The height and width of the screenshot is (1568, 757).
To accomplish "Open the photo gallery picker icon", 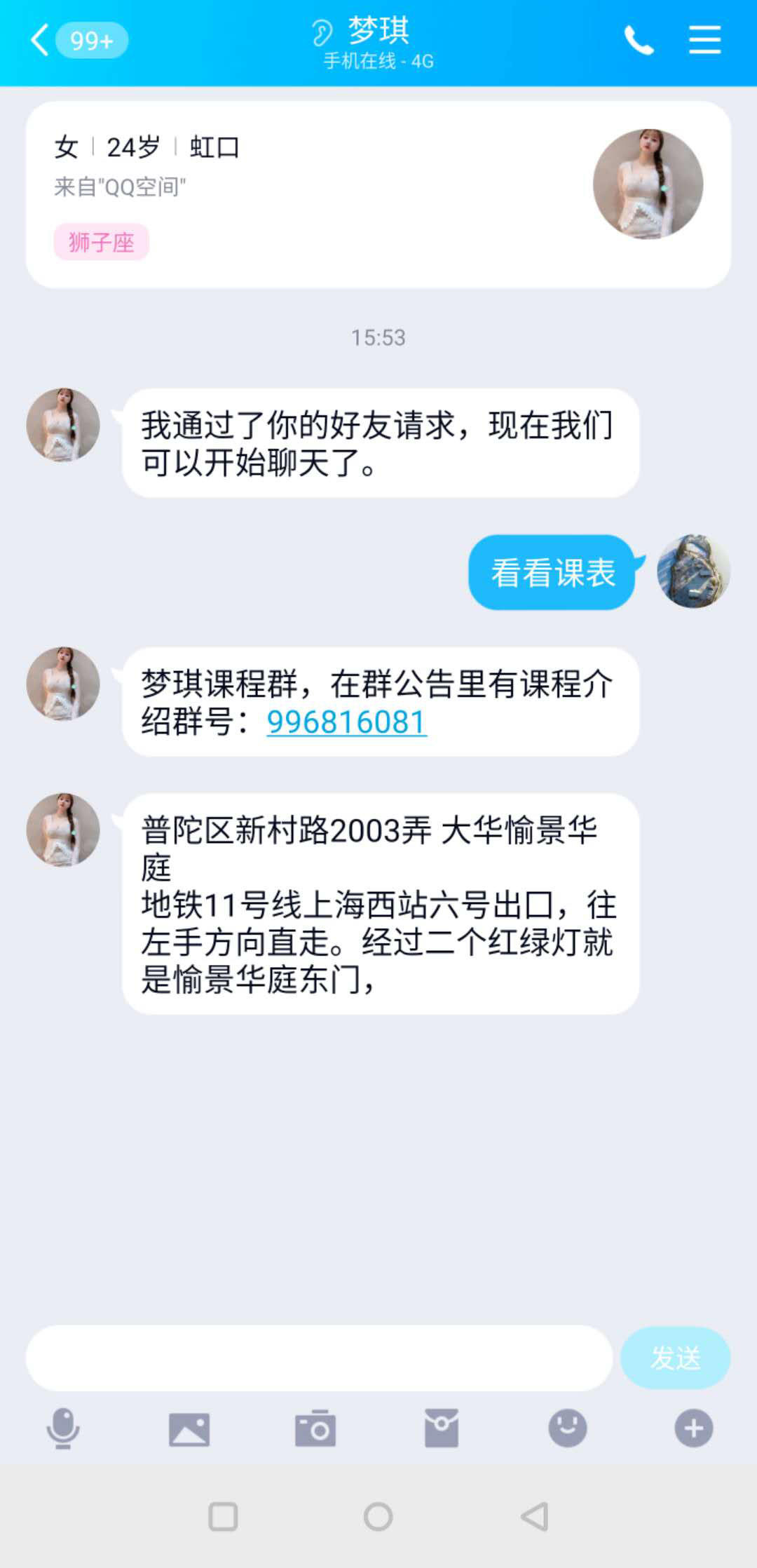I will tap(190, 1431).
